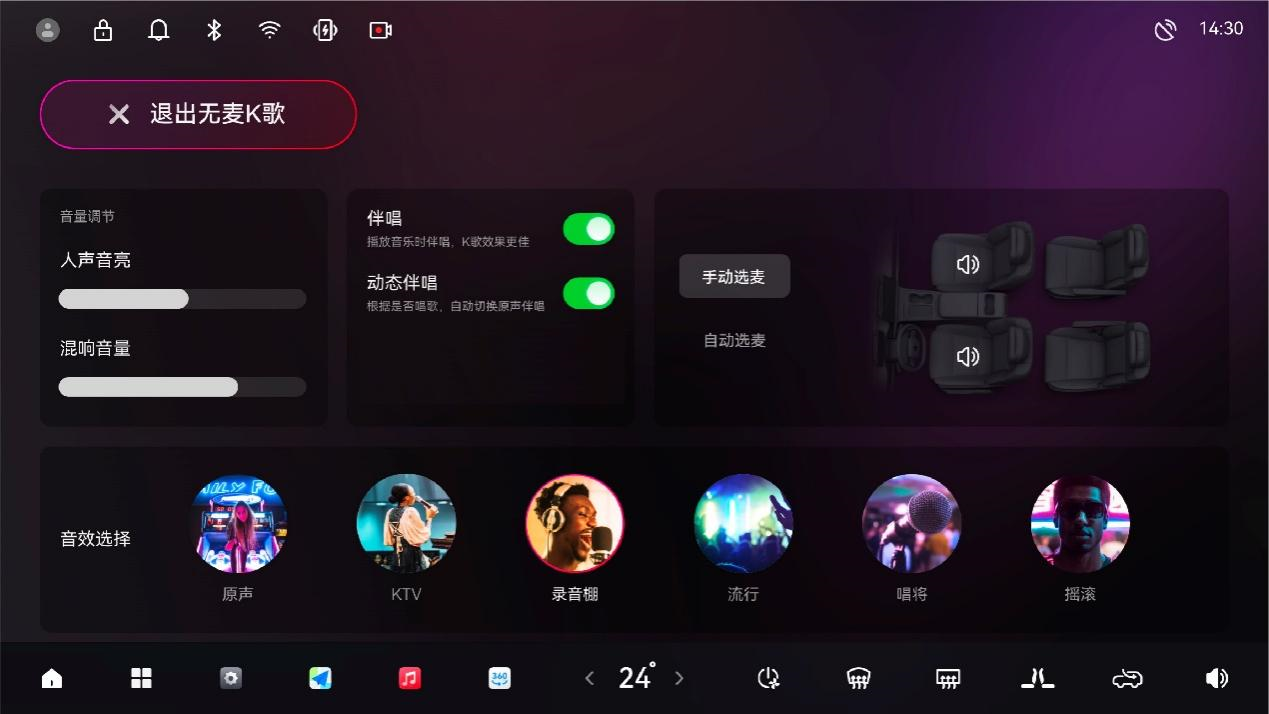This screenshot has height=714, width=1269.
Task: Select 手动选麦 mode
Action: 734,277
